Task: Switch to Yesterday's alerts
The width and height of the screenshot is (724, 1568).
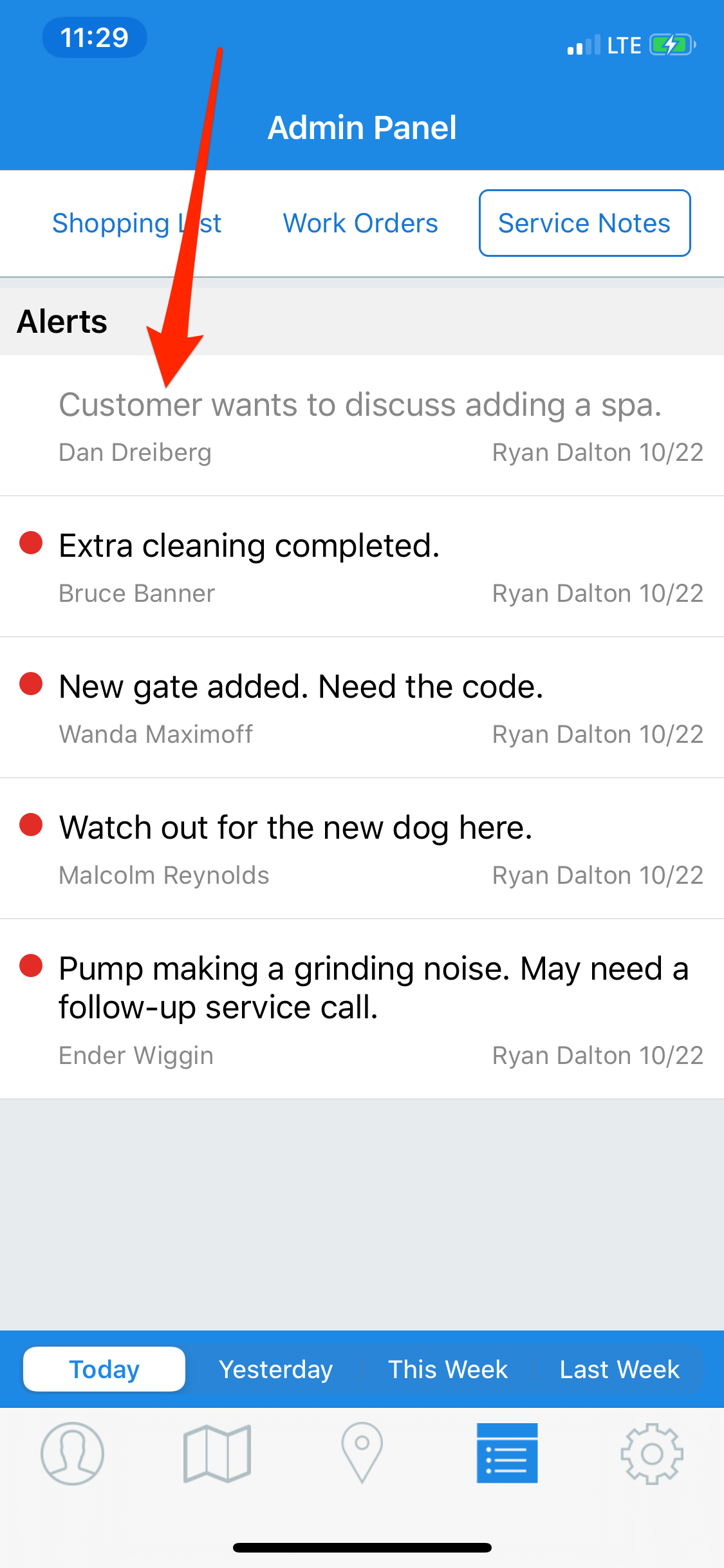Action: pyautogui.click(x=276, y=1369)
